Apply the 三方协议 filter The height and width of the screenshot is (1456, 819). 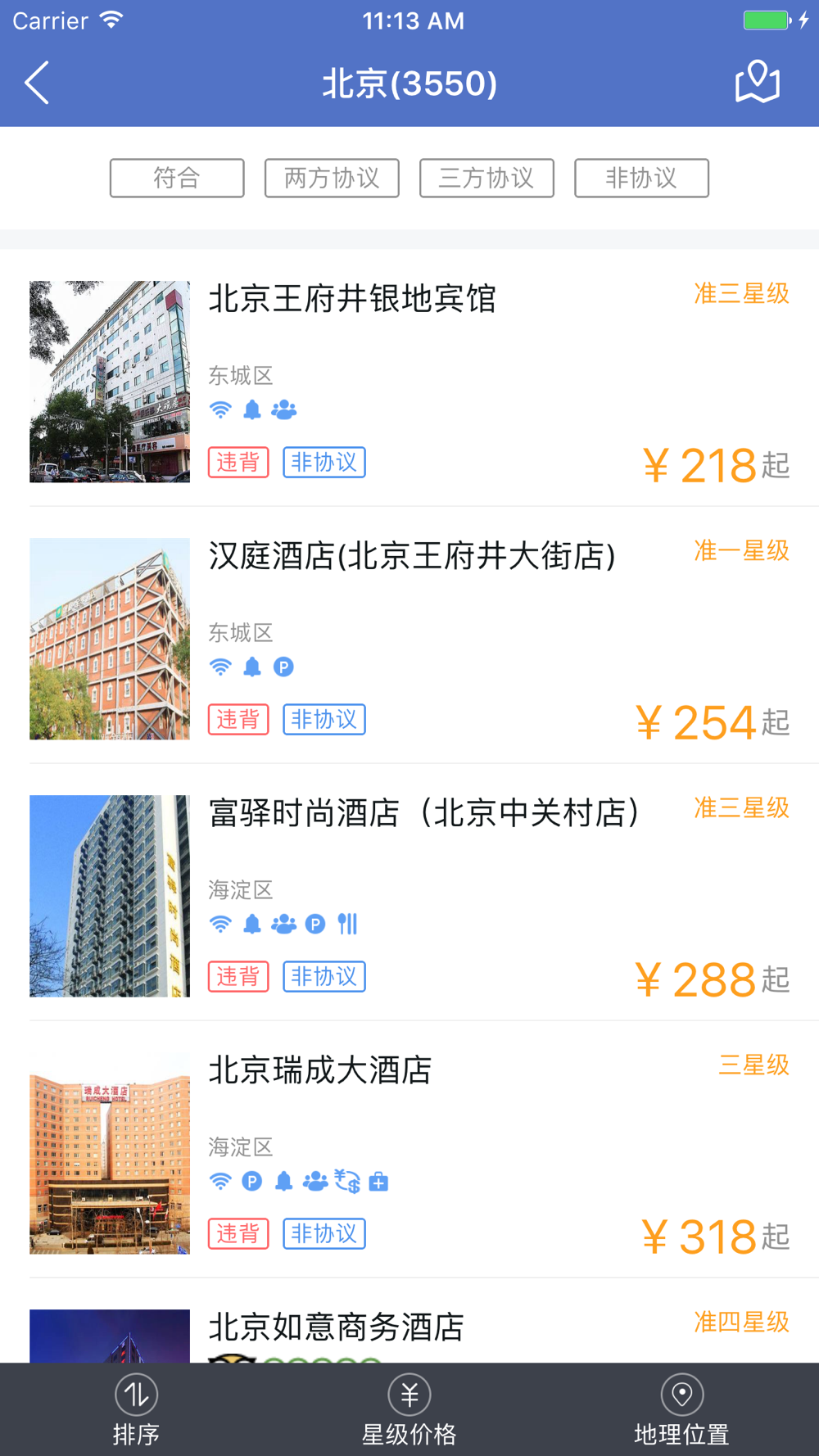coord(486,178)
